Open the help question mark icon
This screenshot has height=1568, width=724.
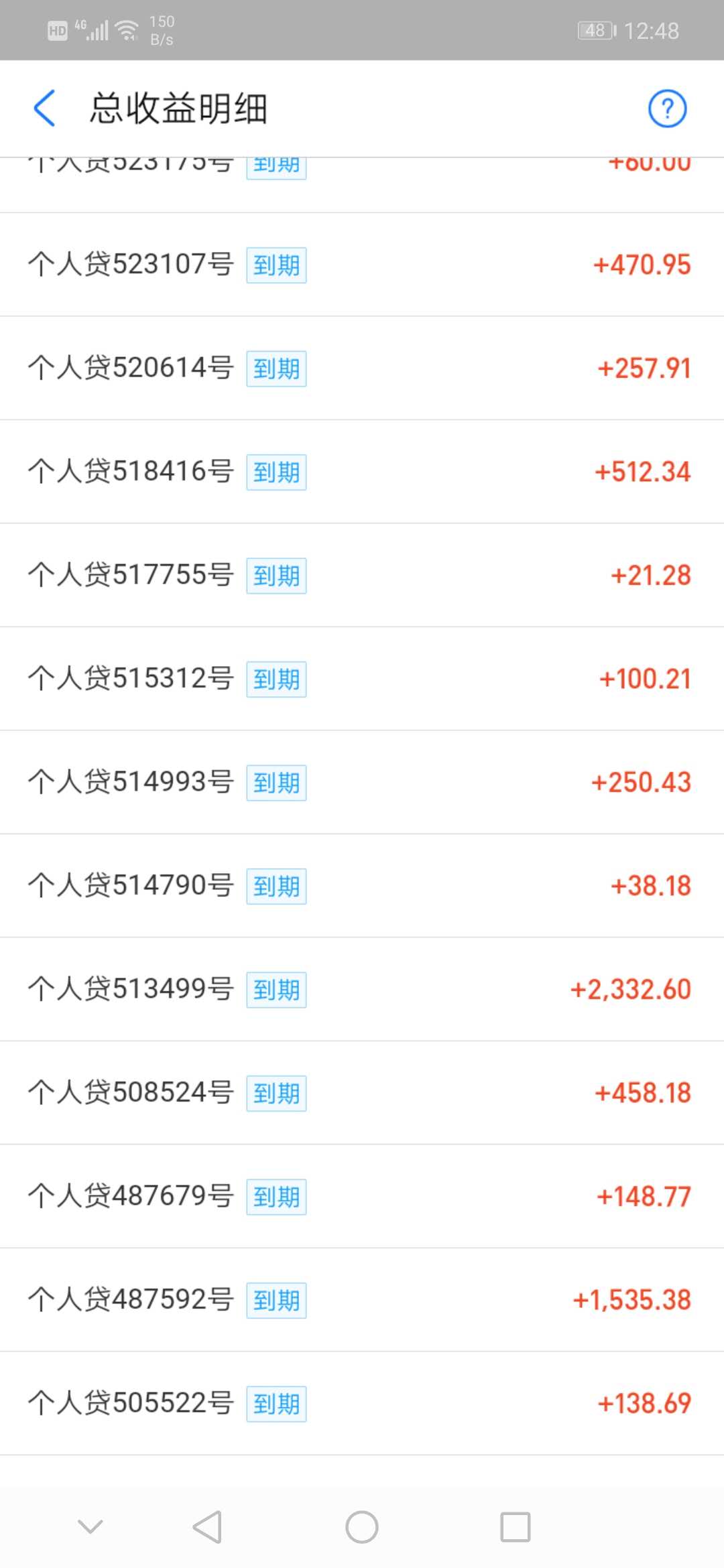coord(667,109)
